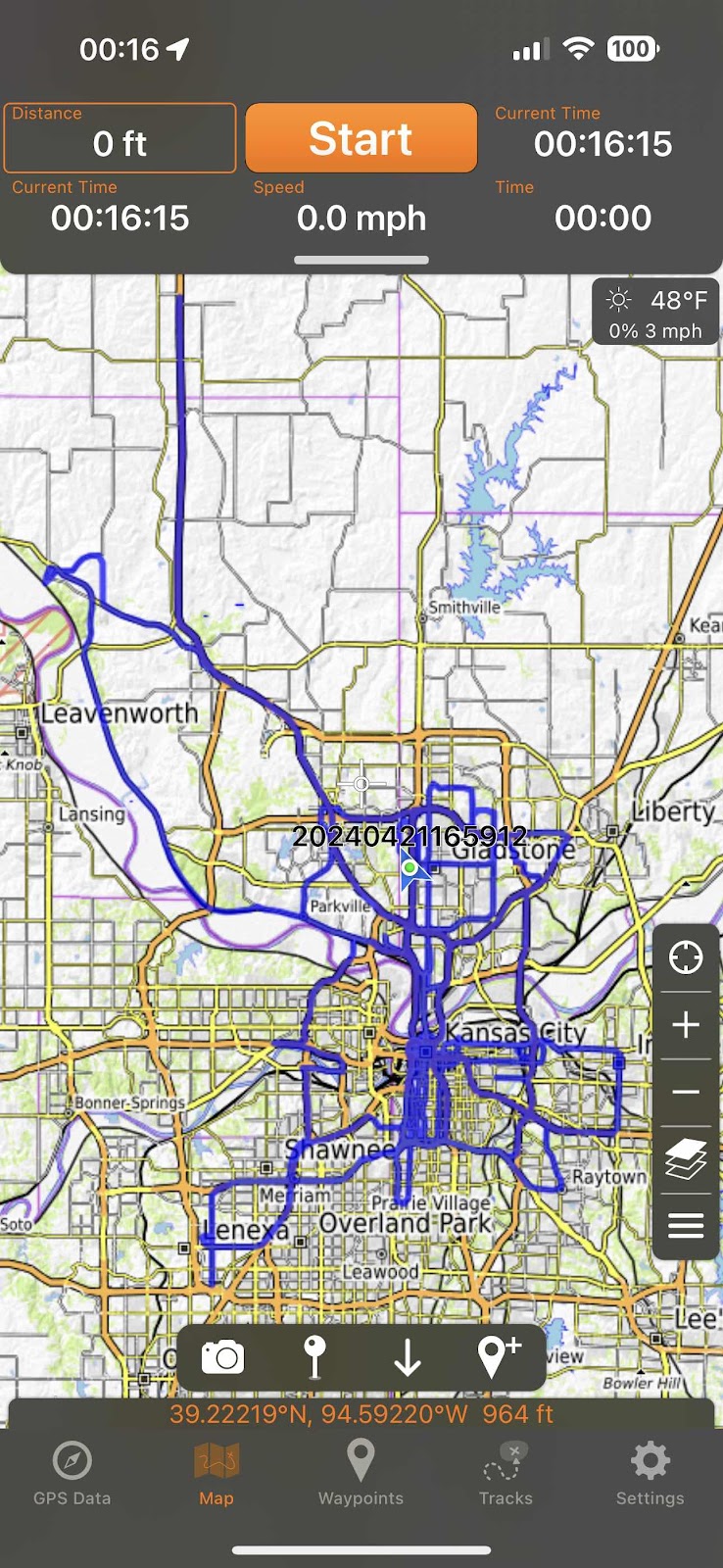
Task: Add a new waypoint at location
Action: (498, 1357)
